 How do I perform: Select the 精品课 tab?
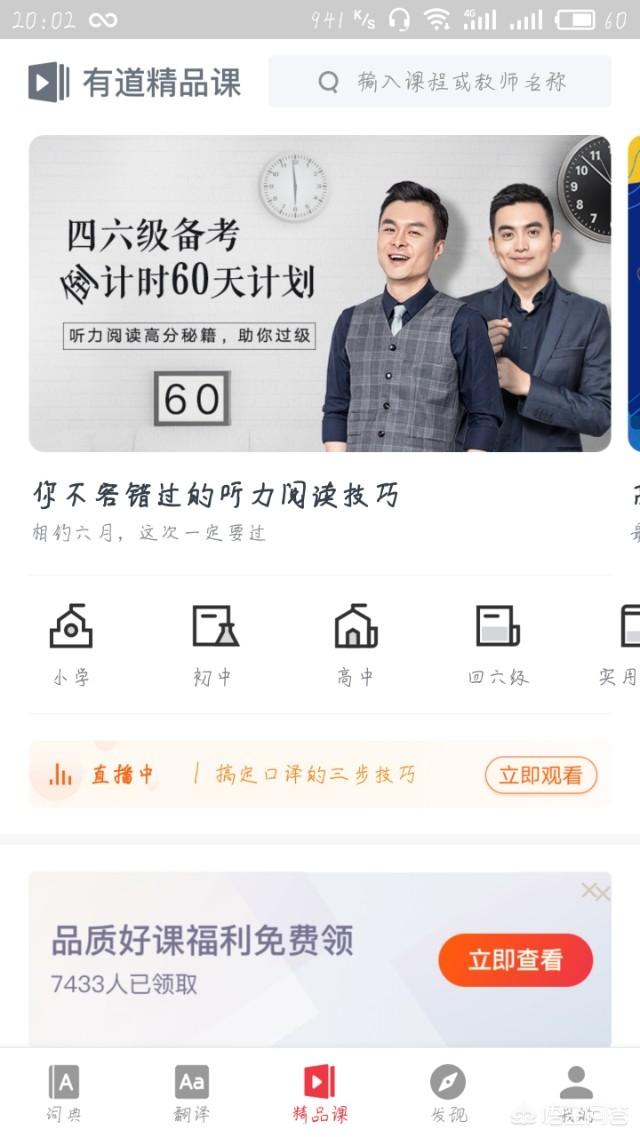[x=320, y=1093]
